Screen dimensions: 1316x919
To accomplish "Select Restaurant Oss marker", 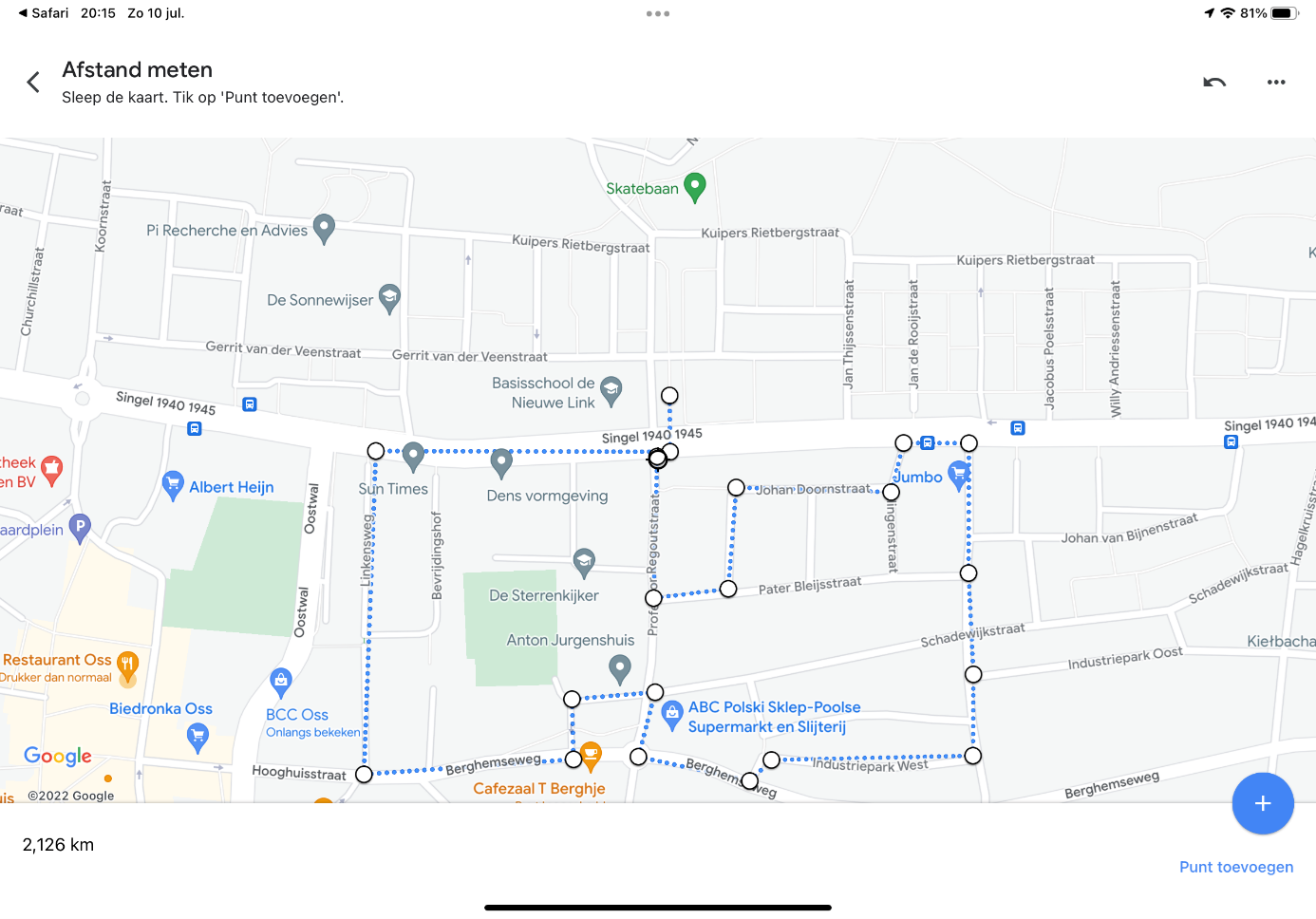I will (128, 664).
